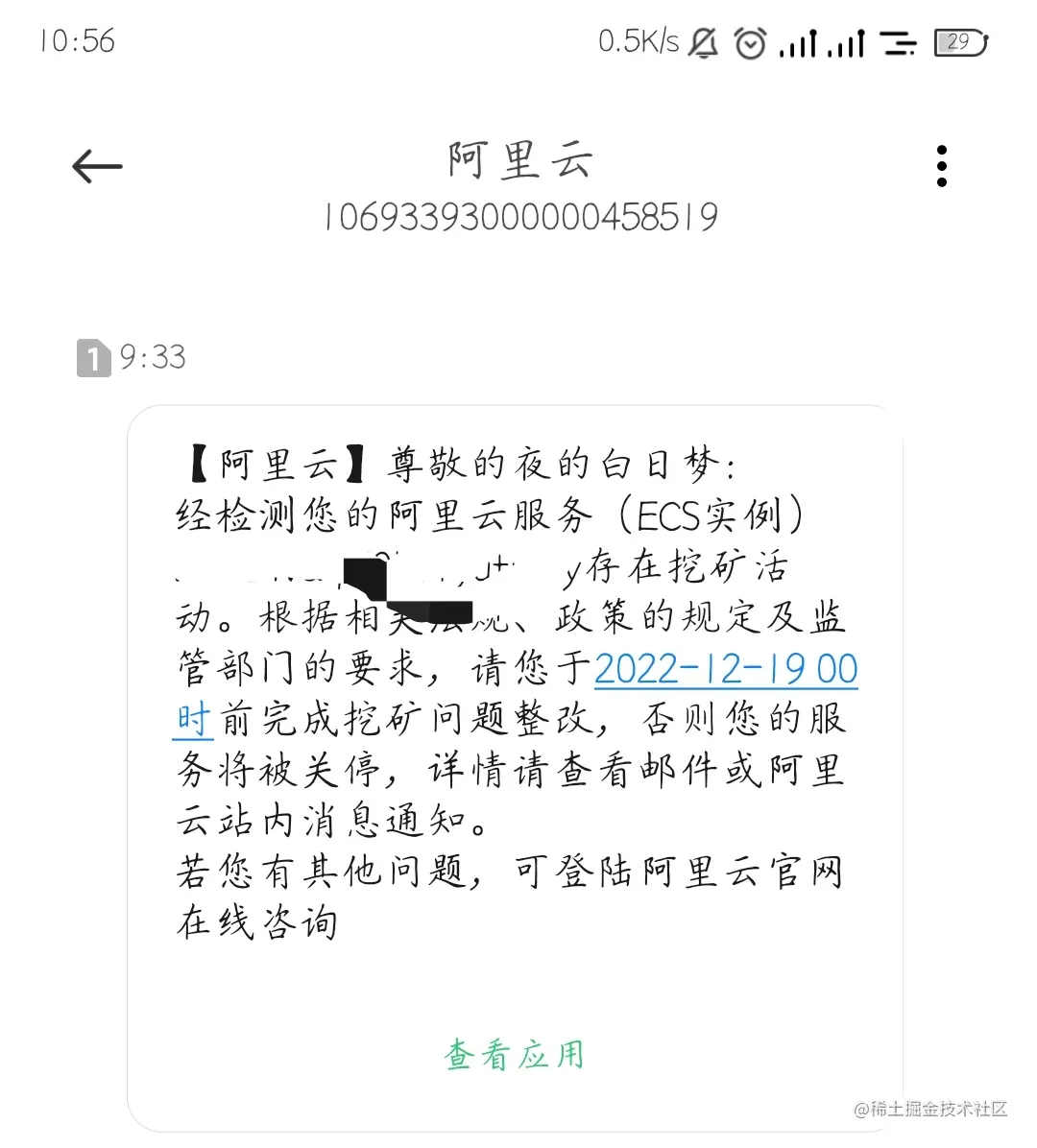This screenshot has height=1148, width=1037.
Task: Tap the back arrow to exit conversation
Action: (x=96, y=165)
